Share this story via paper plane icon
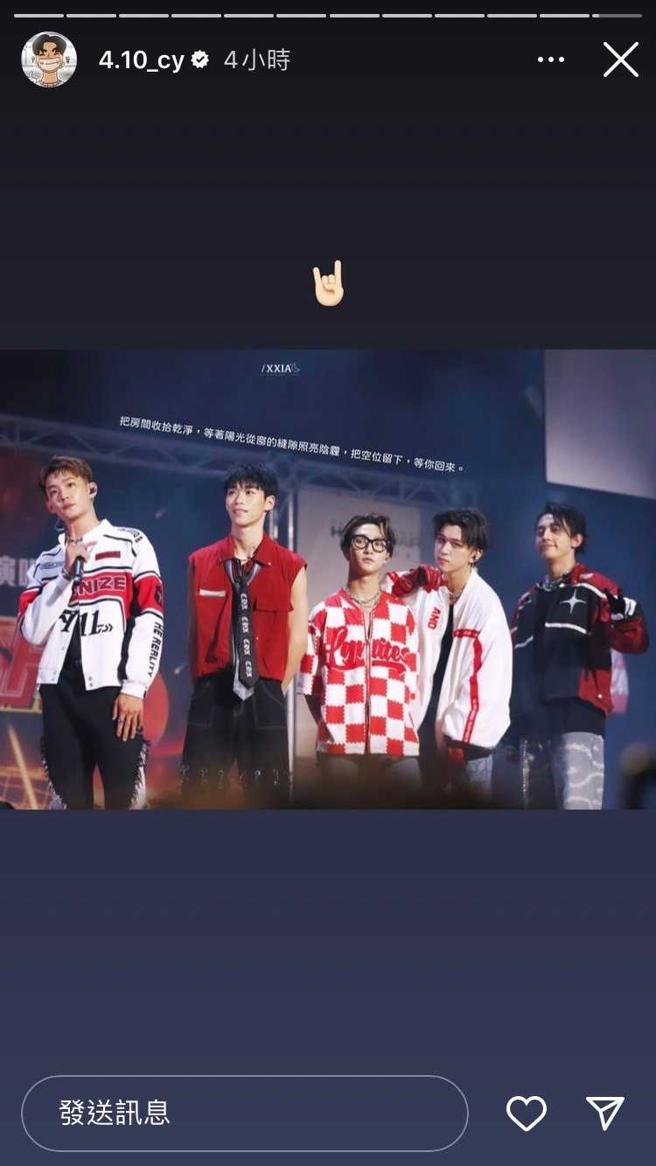The image size is (656, 1166). pos(605,1113)
